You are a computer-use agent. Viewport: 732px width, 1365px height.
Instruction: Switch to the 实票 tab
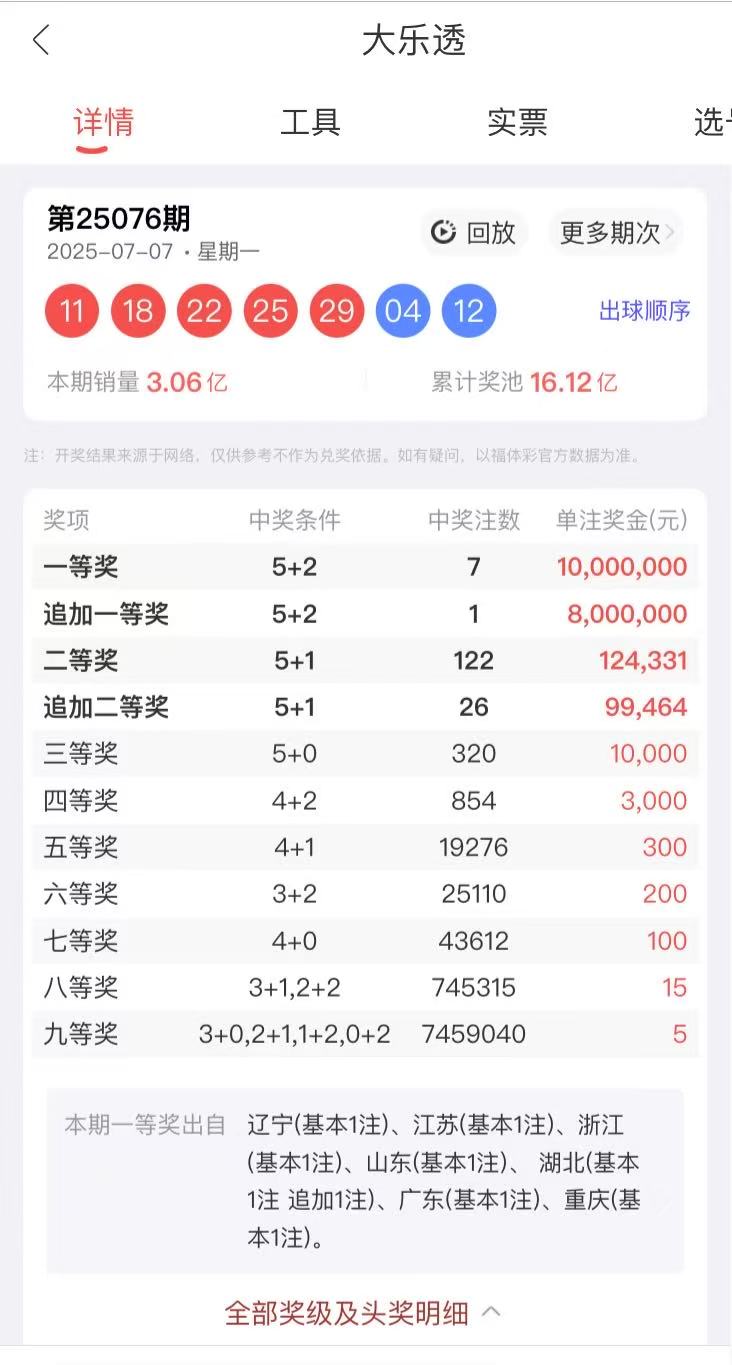click(x=517, y=122)
